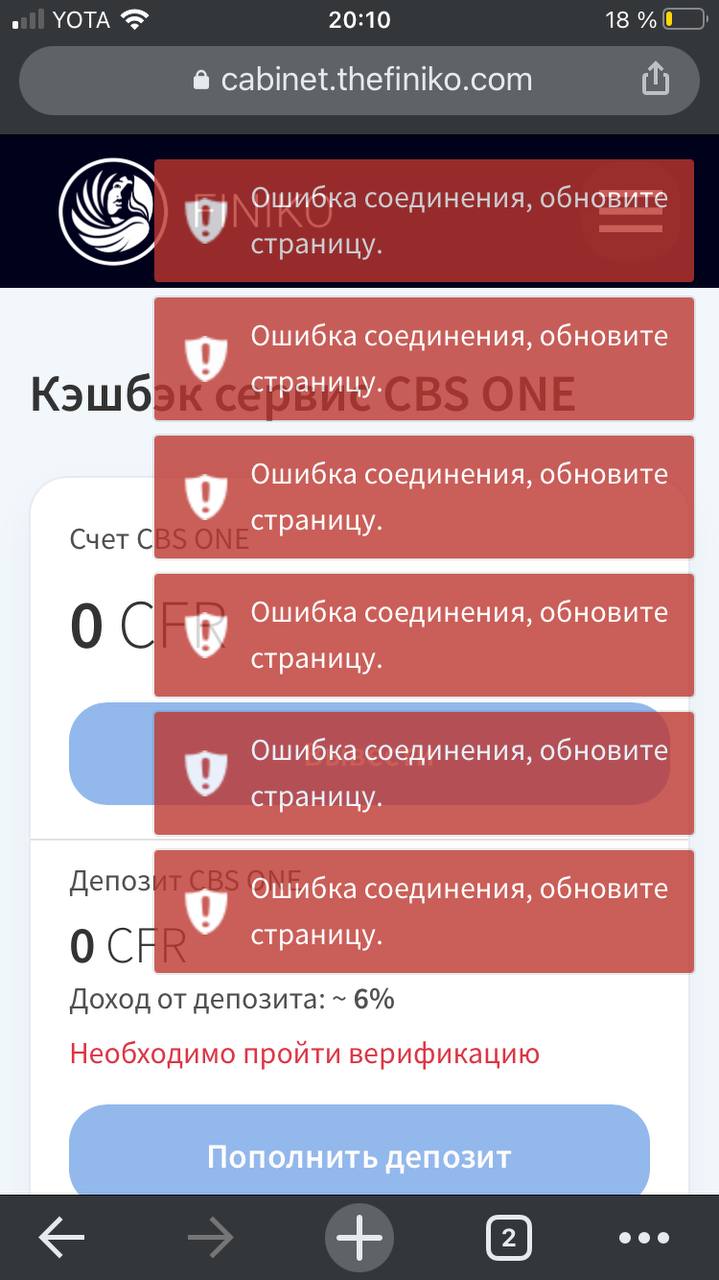
Task: Tap the cabinet.thefiniko.com address bar
Action: [359, 80]
